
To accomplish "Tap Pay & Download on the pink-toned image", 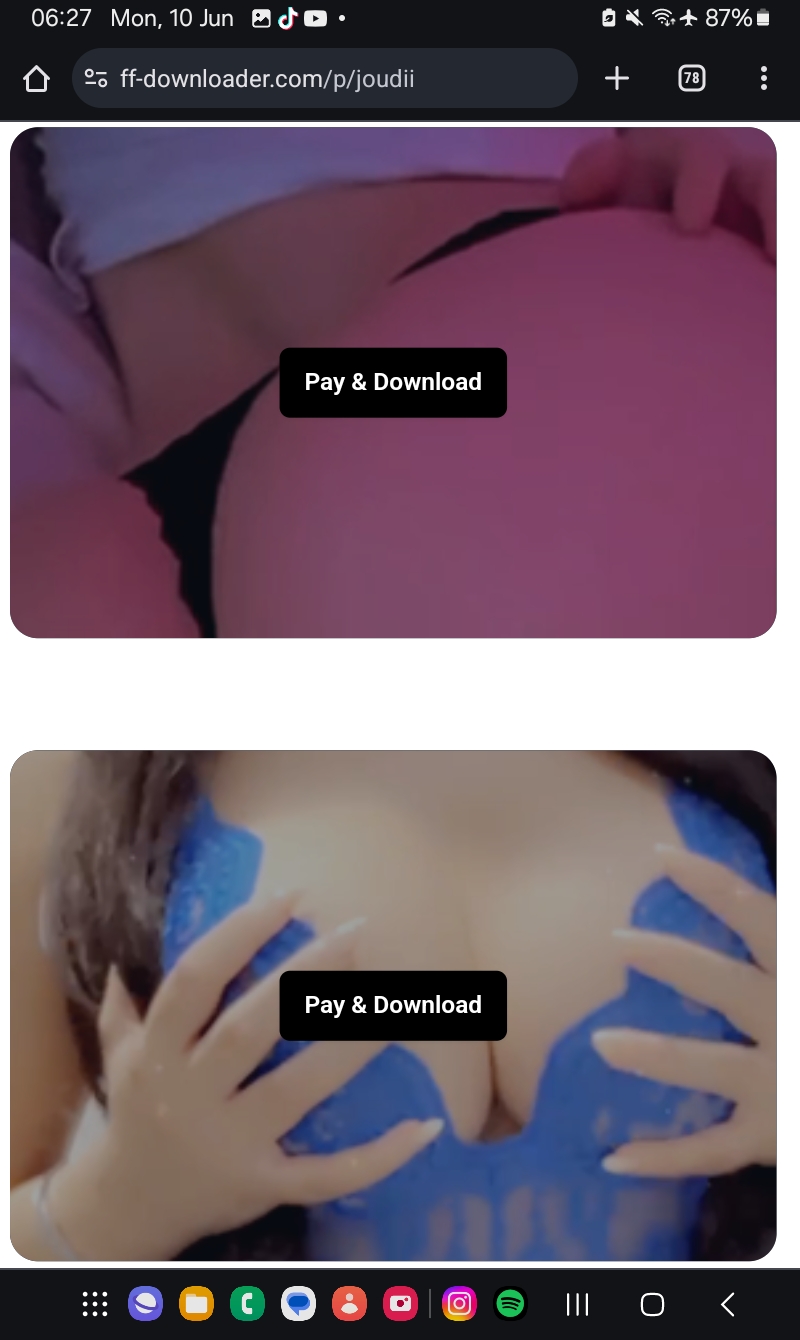I will coord(393,382).
